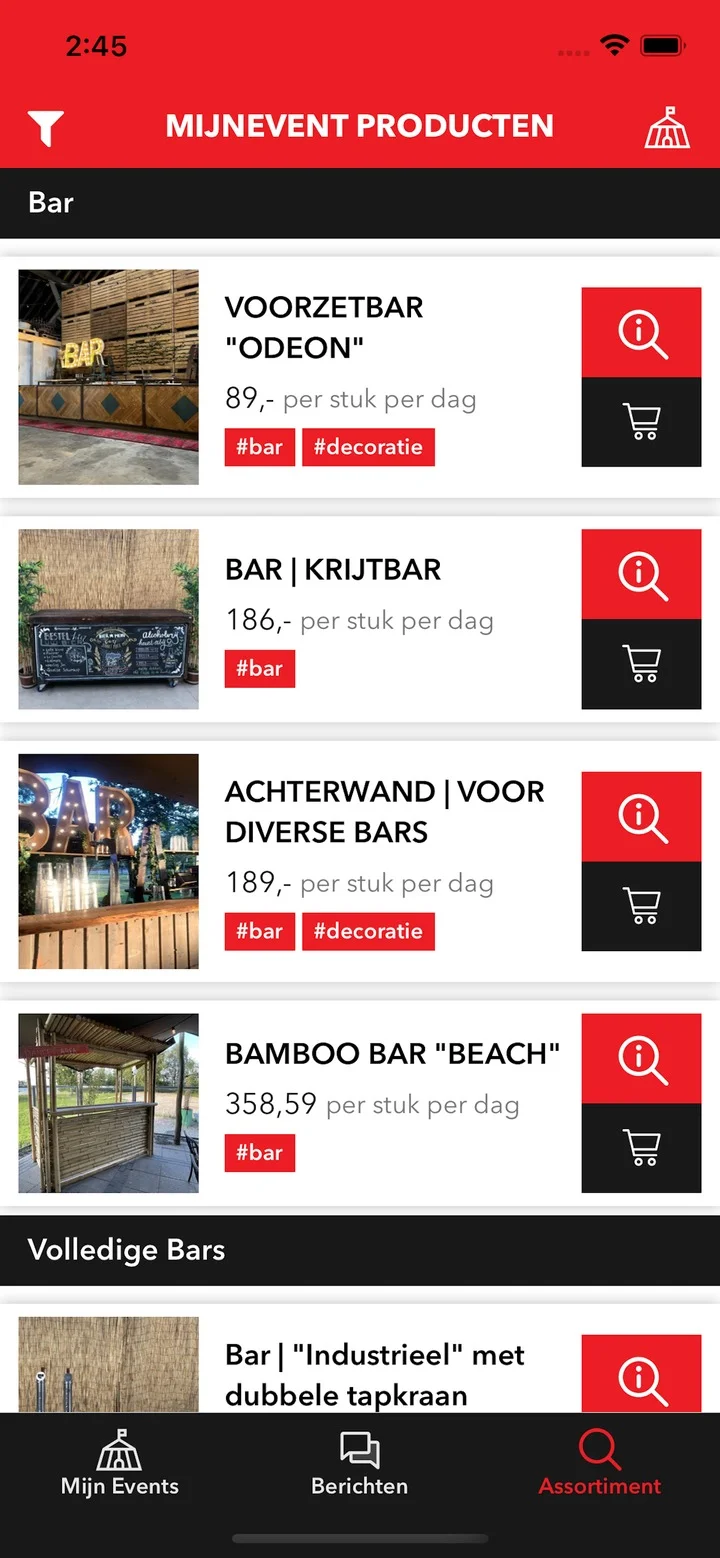
Task: View info for BAR | KRIJTBAR
Action: (641, 573)
